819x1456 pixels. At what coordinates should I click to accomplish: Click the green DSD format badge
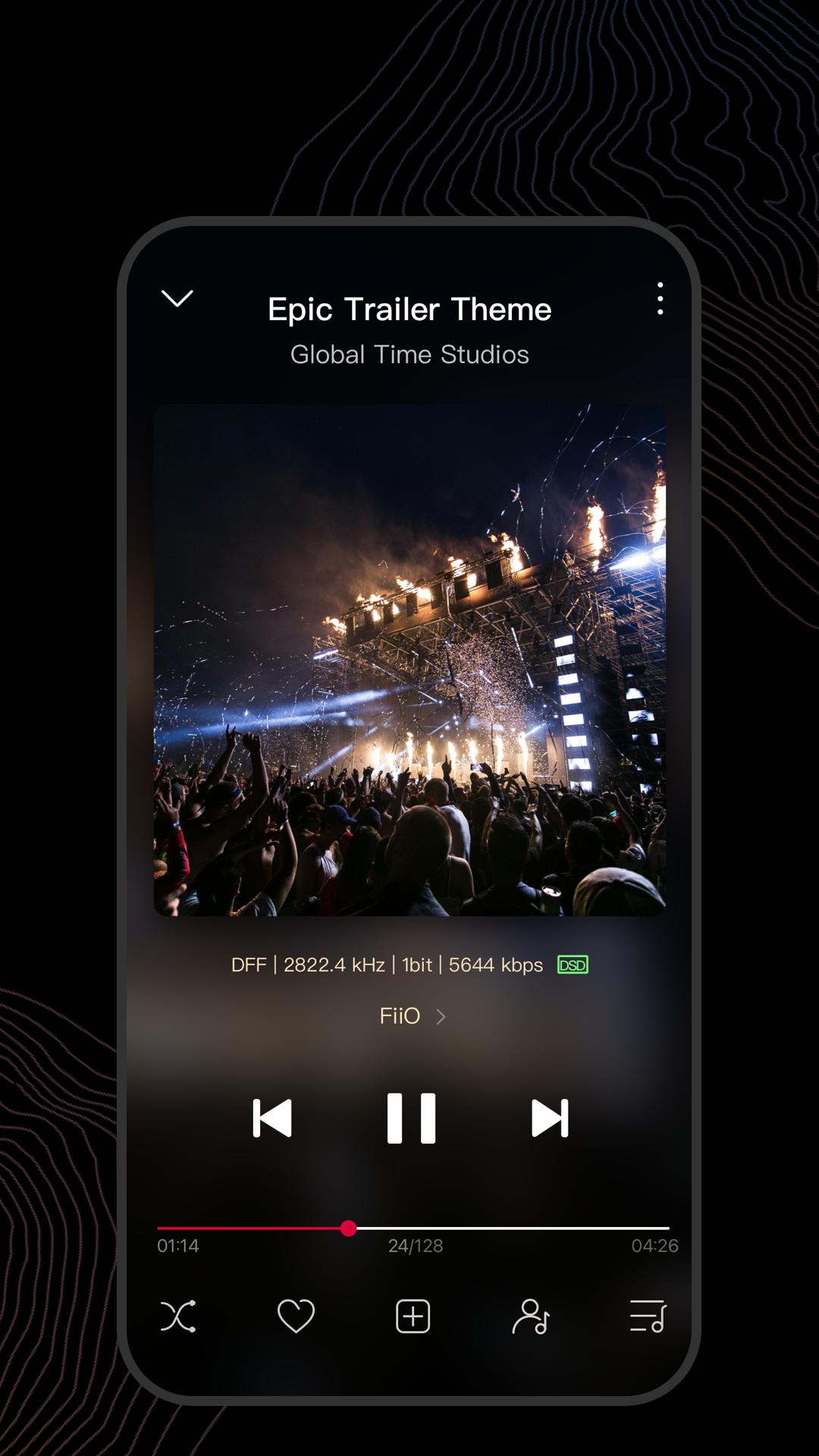pyautogui.click(x=571, y=965)
